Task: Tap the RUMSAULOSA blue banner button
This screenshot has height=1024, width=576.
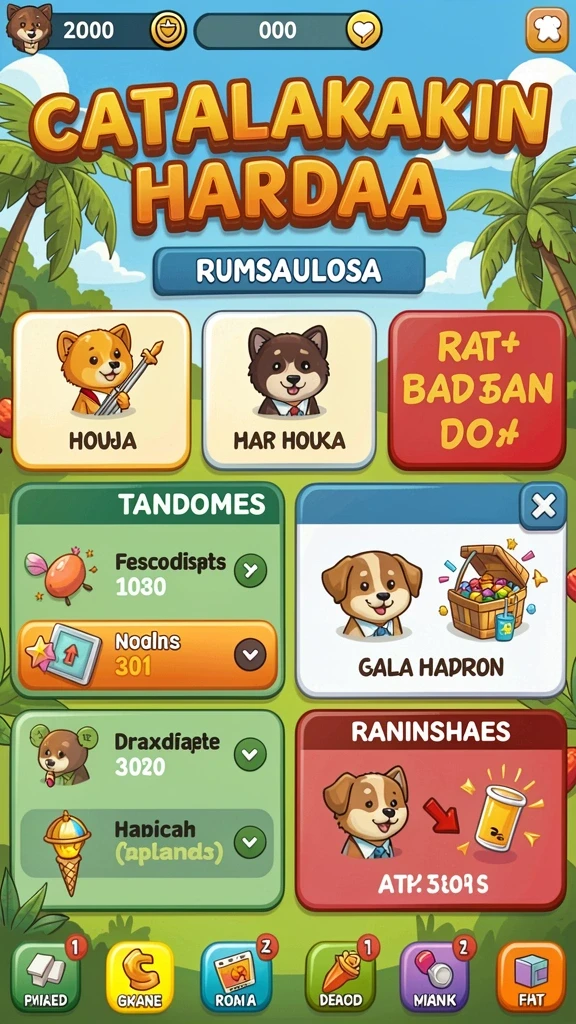Action: pos(289,271)
